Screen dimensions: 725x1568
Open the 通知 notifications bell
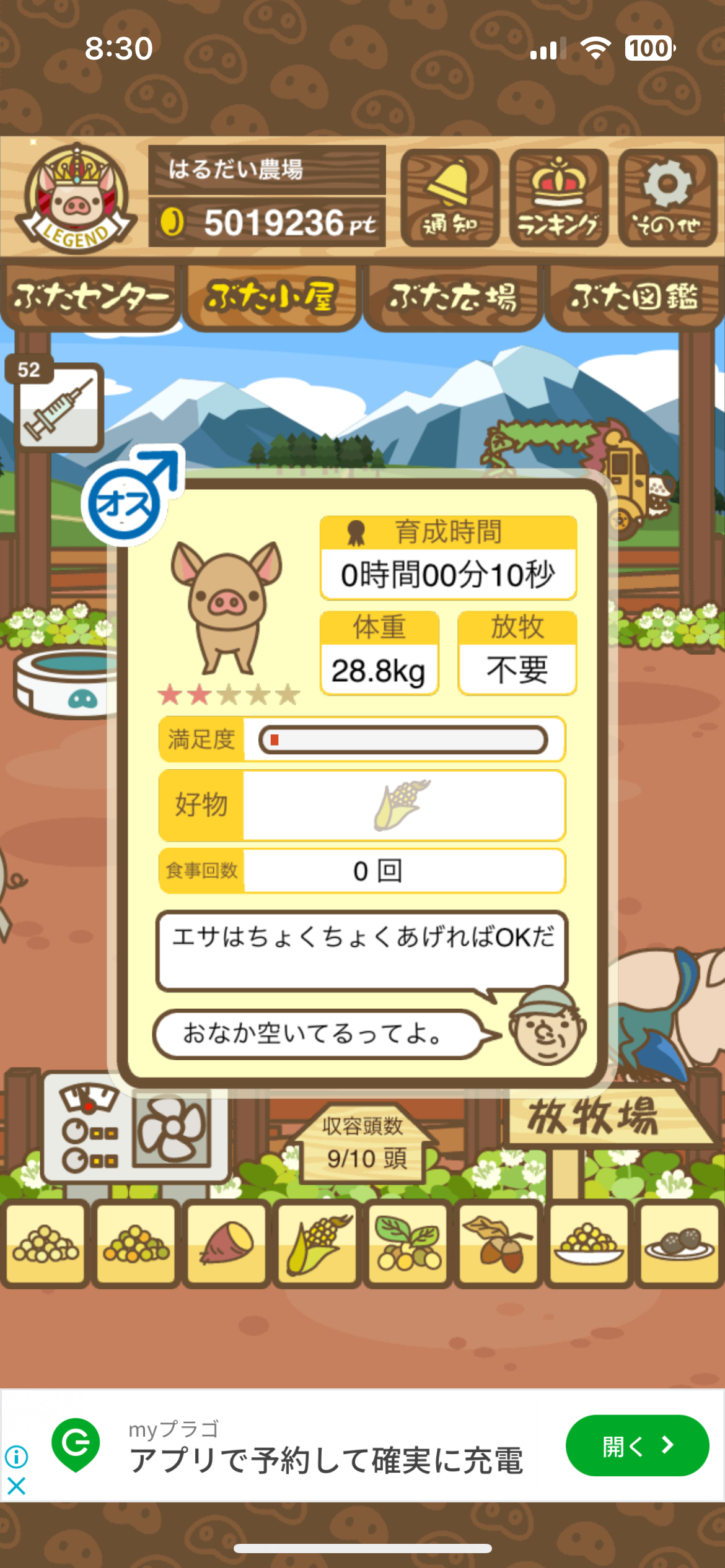pos(450,198)
